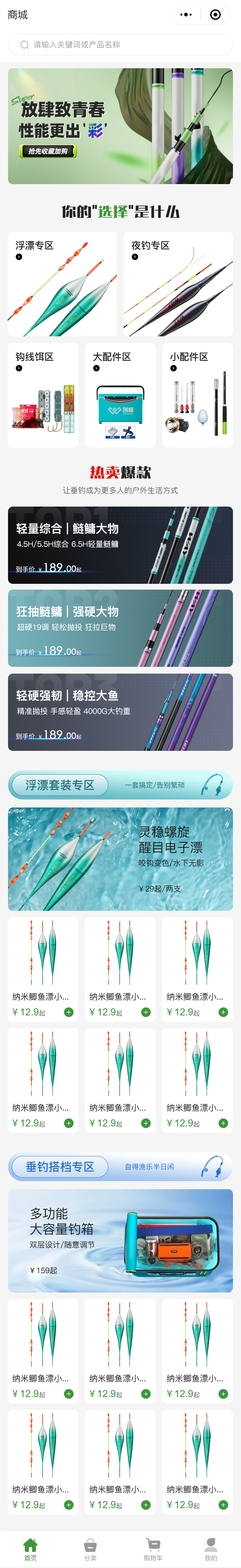Image resolution: width=241 pixels, height=1568 pixels.
Task: Open the 小配件区 card
Action: [x=197, y=395]
